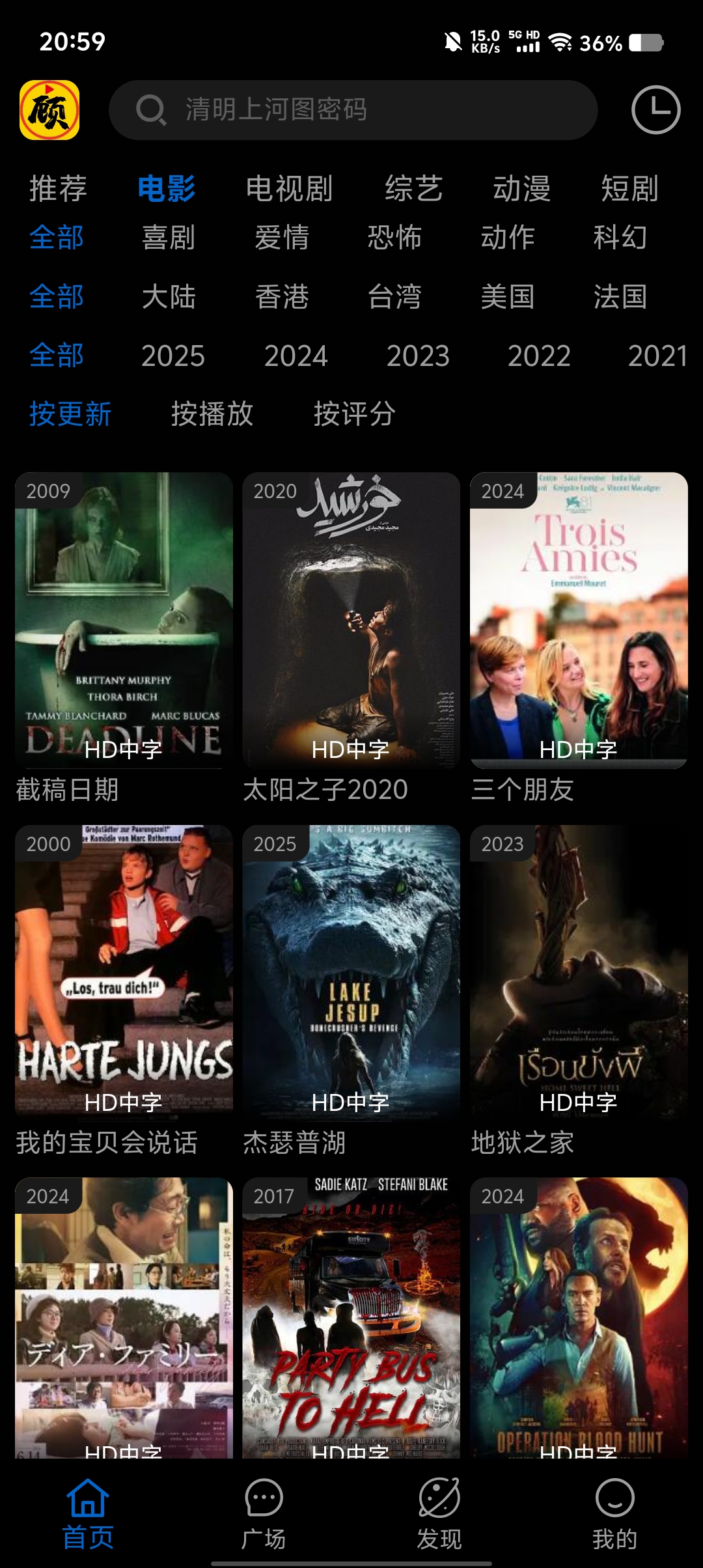Open the movie 杰瑟普湖
Viewport: 703px width, 1568px height.
click(351, 973)
